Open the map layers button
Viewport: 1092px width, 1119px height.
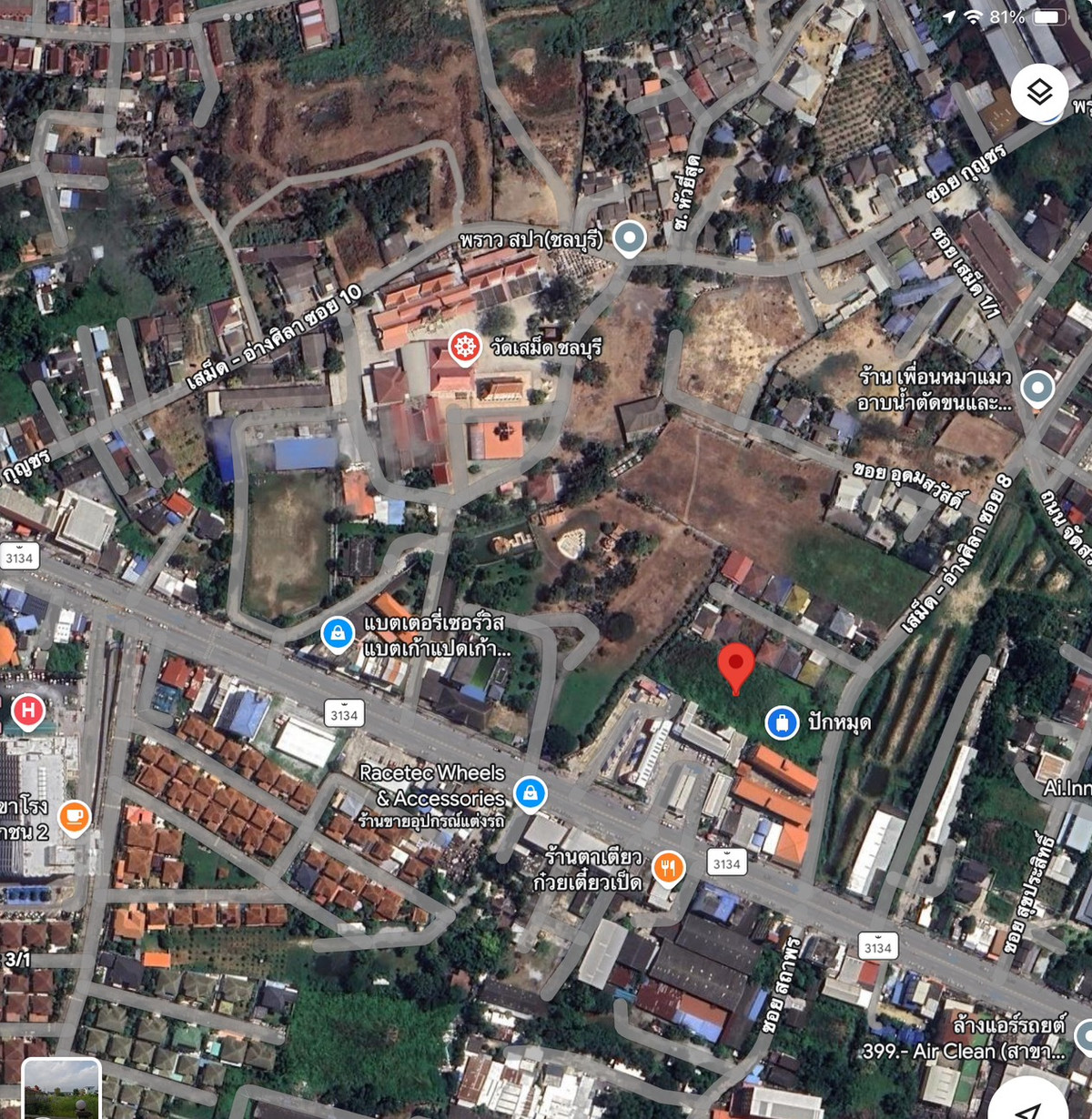(x=1039, y=92)
